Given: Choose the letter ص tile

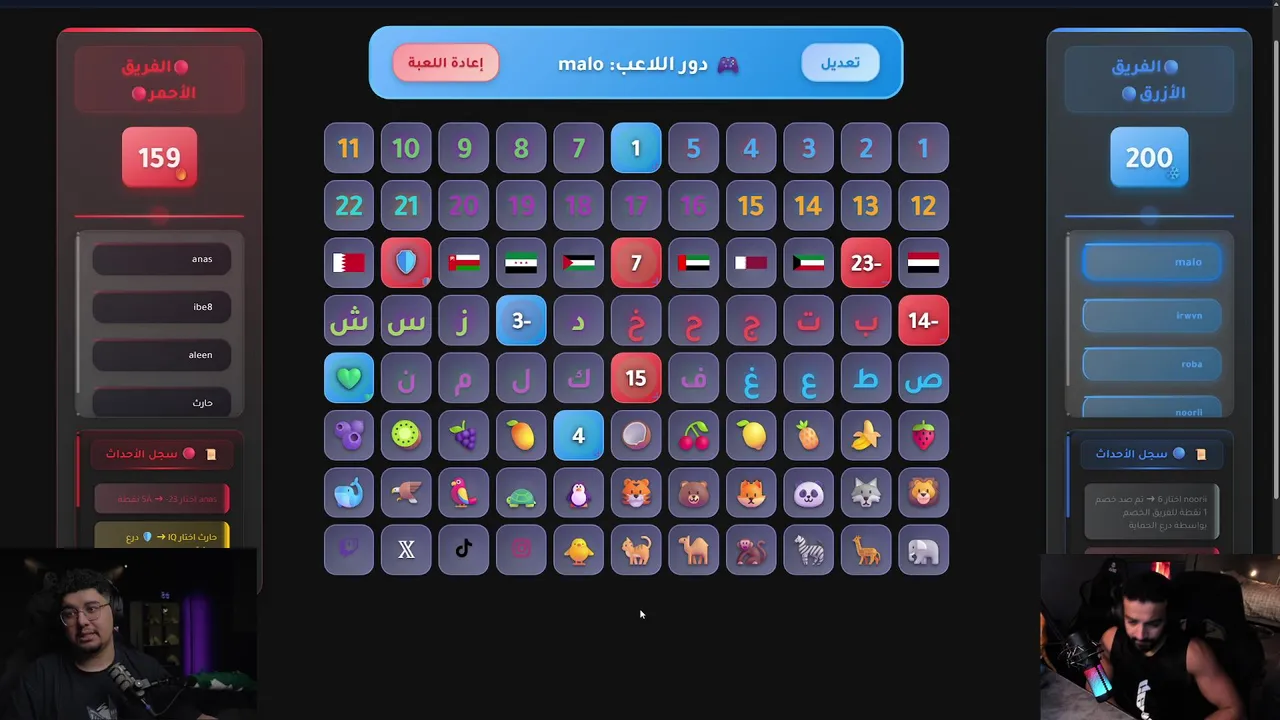Looking at the screenshot, I should pyautogui.click(x=923, y=379).
